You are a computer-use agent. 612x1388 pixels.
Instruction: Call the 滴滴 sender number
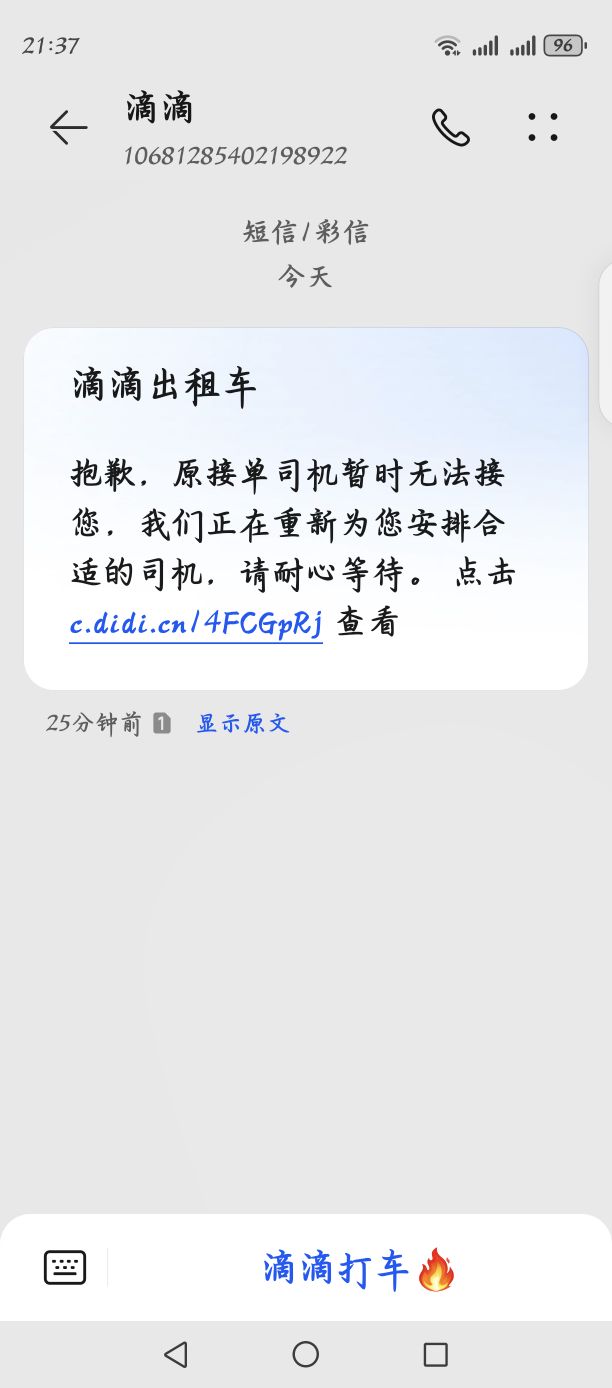coord(450,127)
